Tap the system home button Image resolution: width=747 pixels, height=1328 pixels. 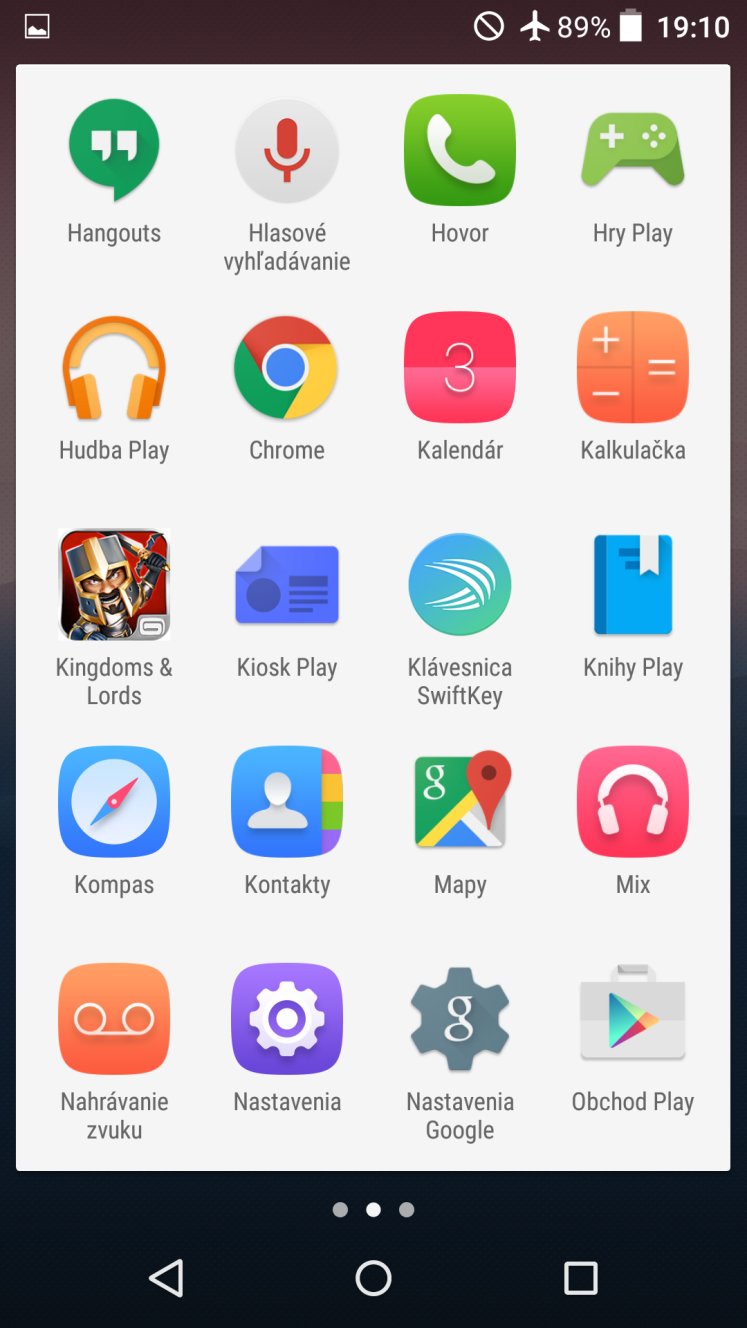(373, 1278)
